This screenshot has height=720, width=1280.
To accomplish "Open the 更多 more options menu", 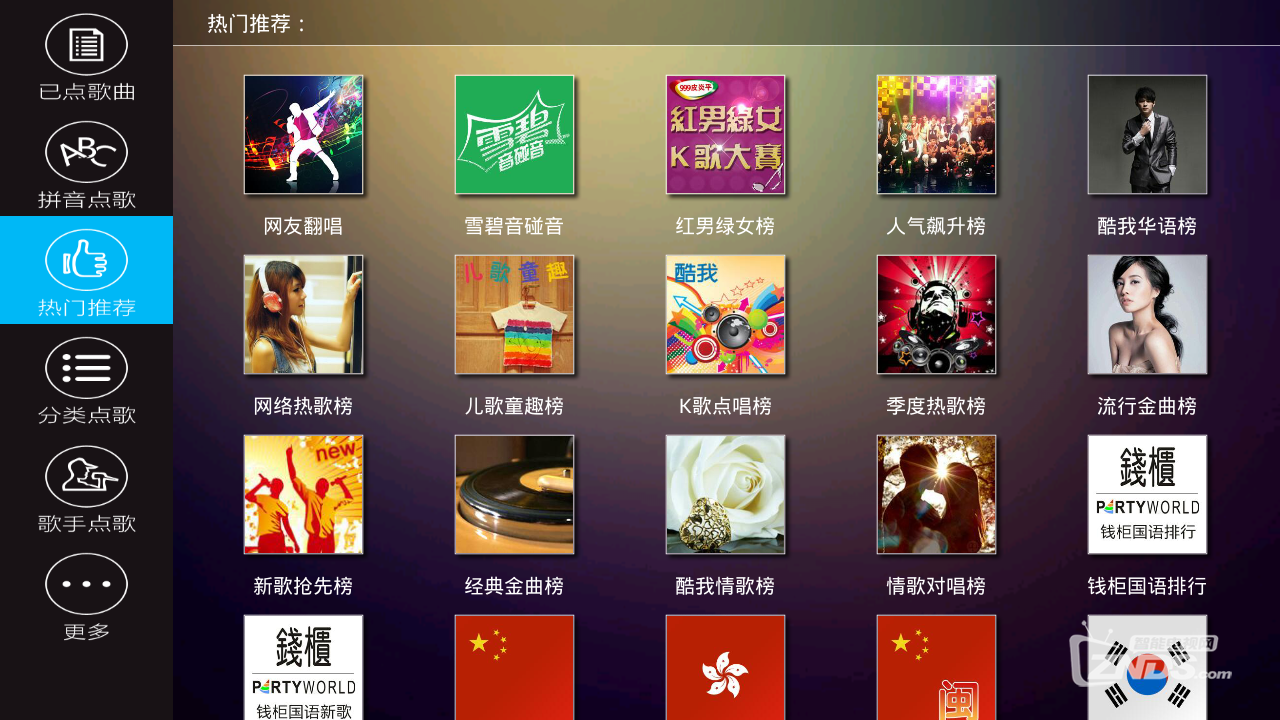I will (x=86, y=596).
